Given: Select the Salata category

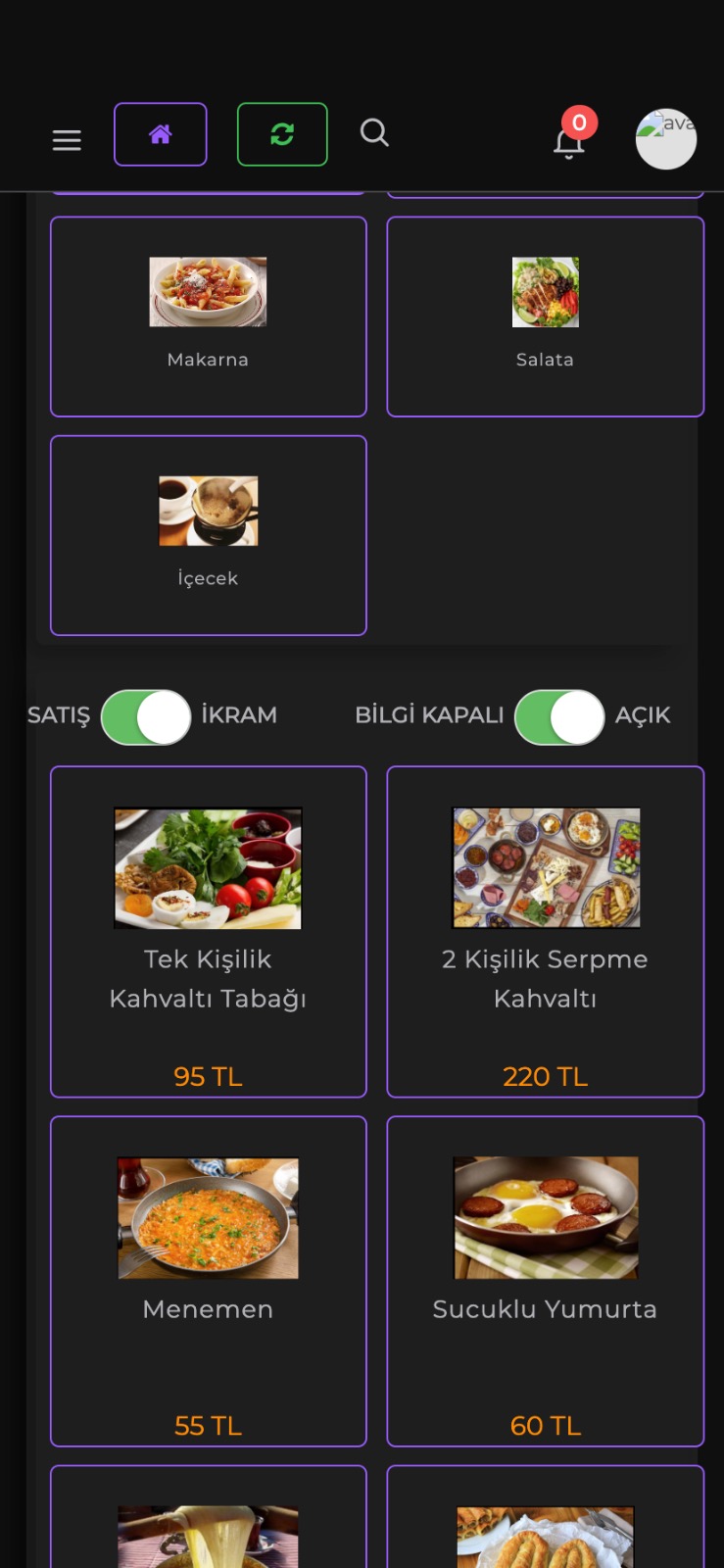Looking at the screenshot, I should (545, 317).
